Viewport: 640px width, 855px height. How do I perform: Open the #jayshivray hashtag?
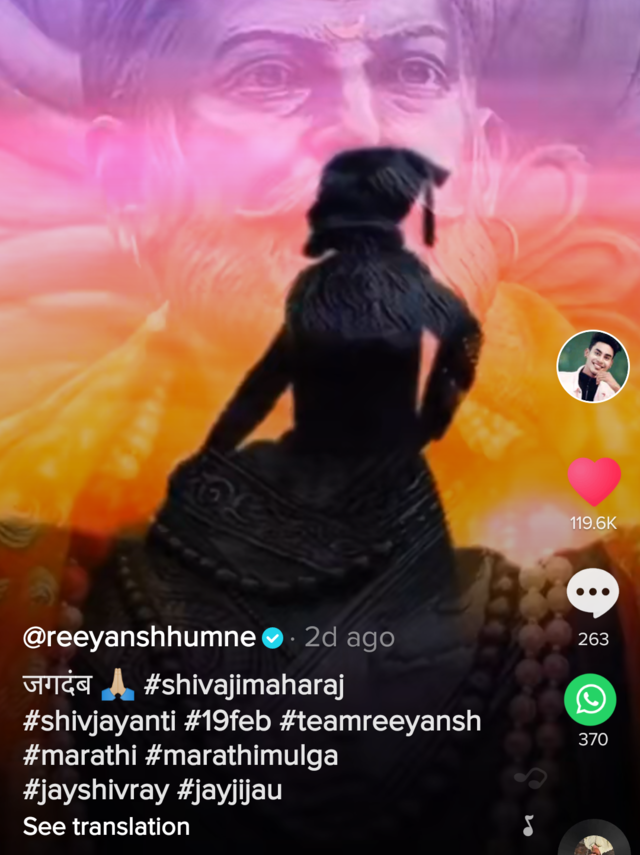95,791
